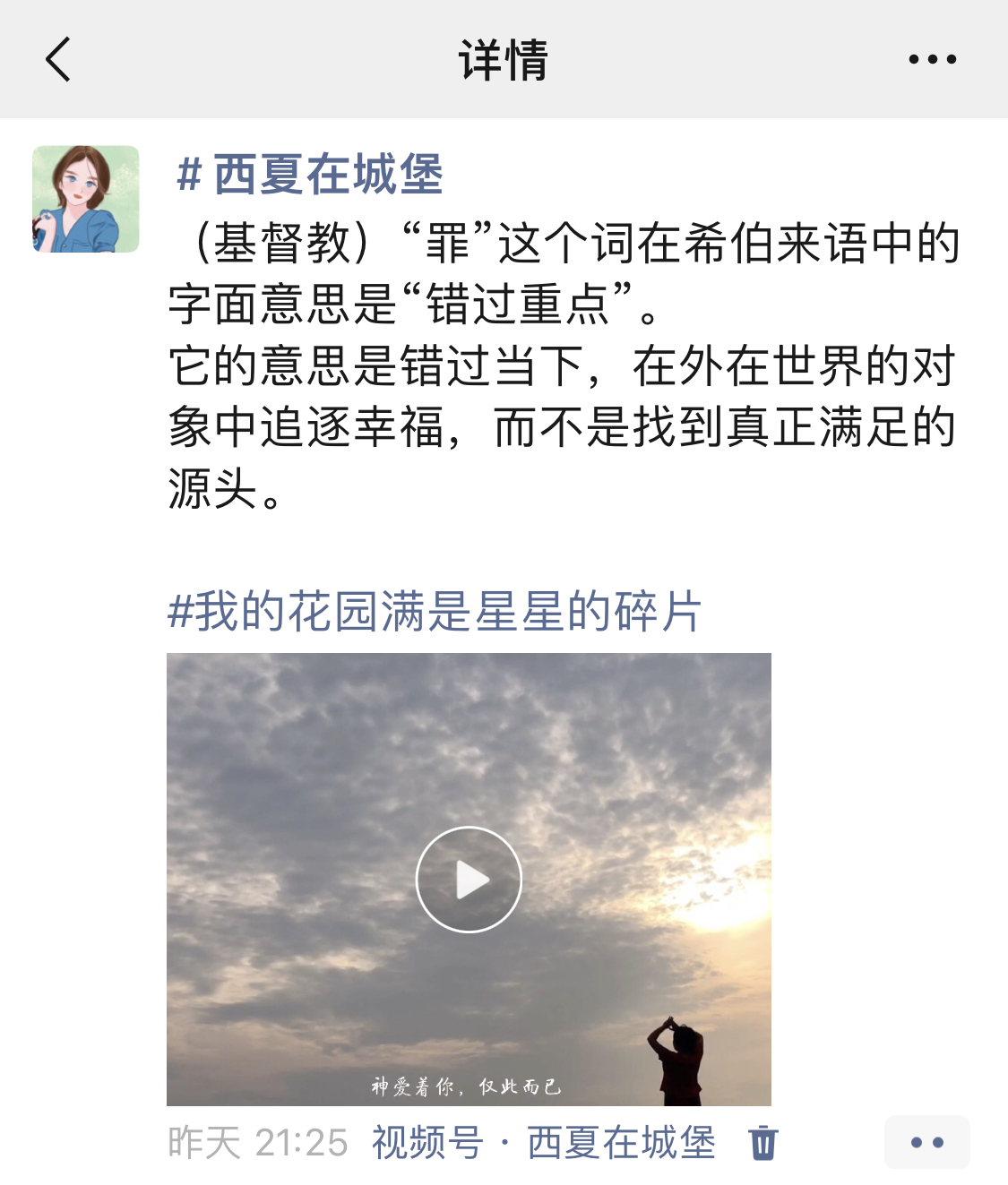
Task: Open the three-dot menu in the header
Action: click(x=932, y=60)
